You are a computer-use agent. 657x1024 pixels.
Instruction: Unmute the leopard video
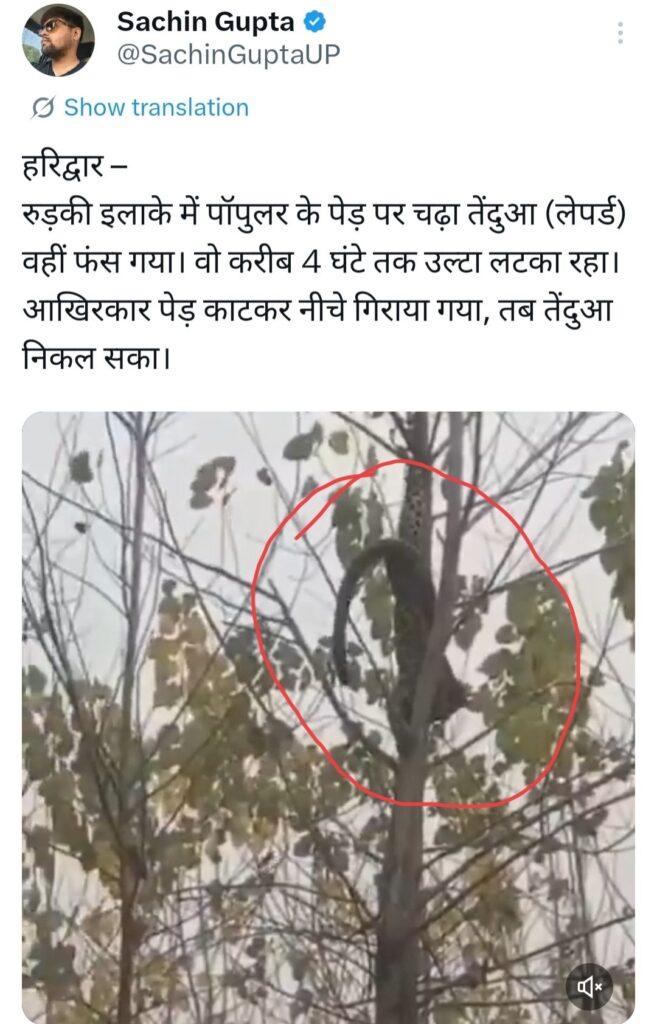[590, 987]
